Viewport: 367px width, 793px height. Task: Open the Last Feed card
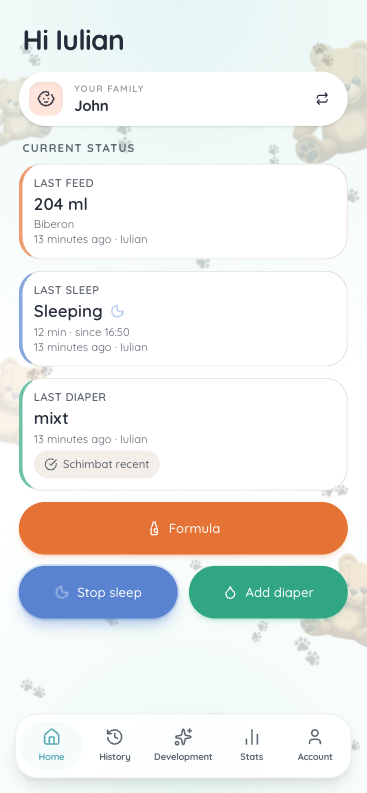pyautogui.click(x=184, y=211)
